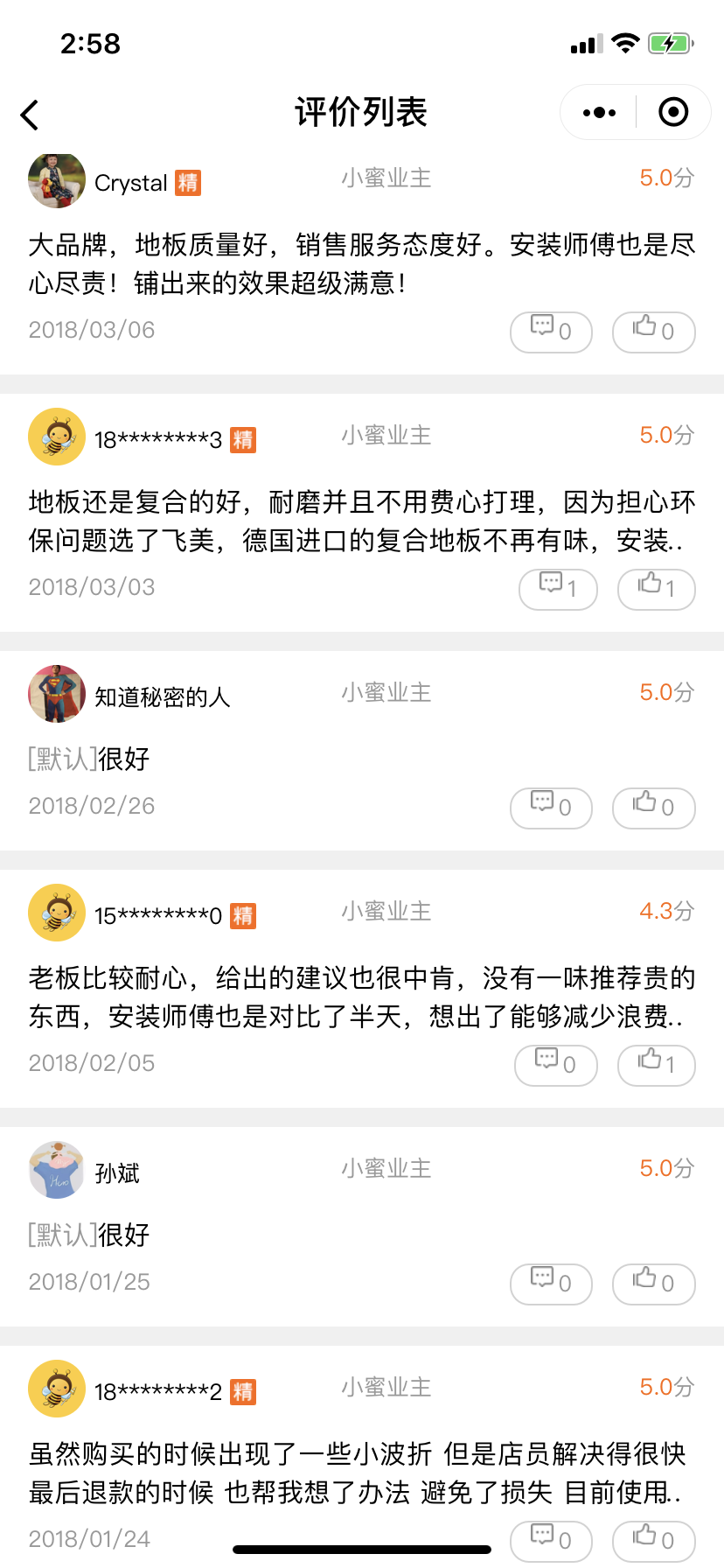Open comments on Crystal's review

click(x=551, y=332)
